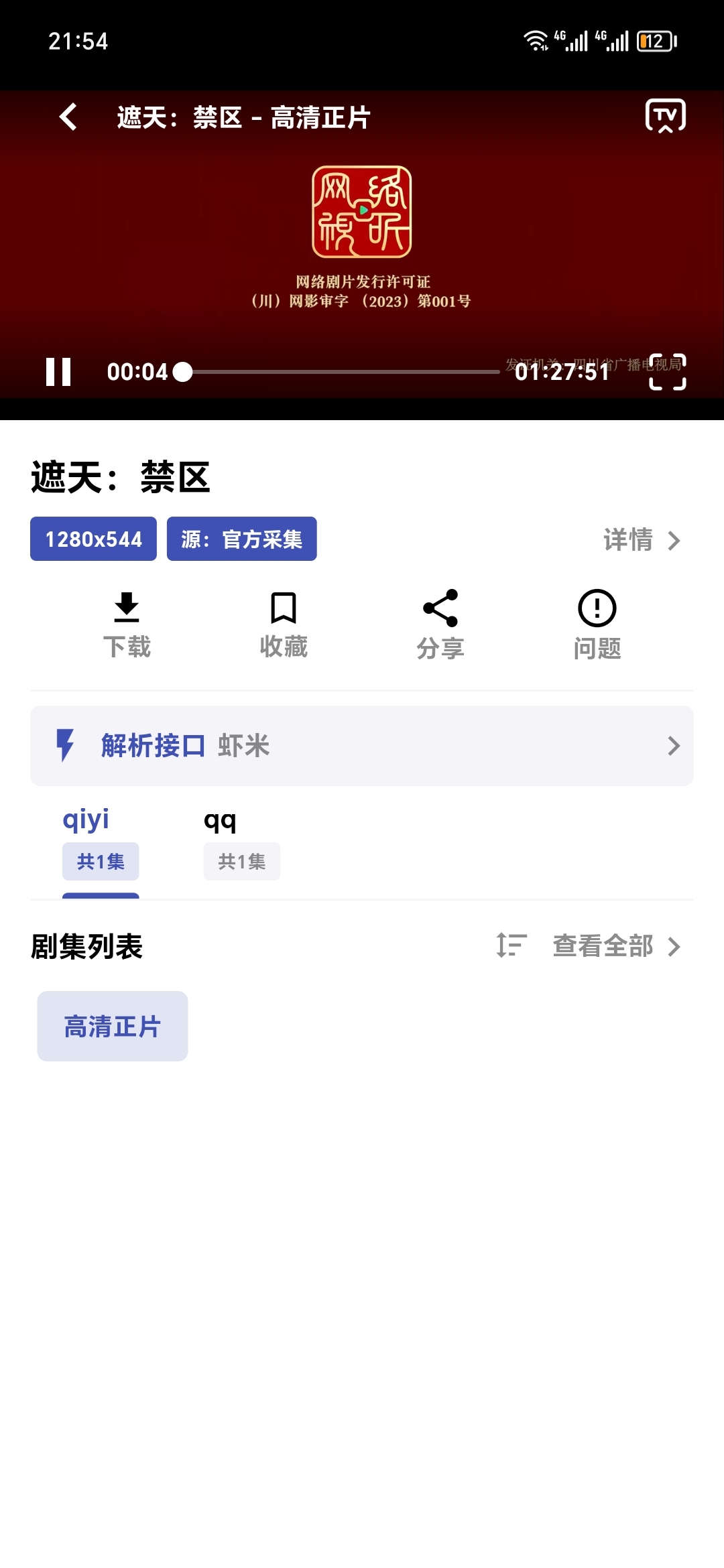
Task: Open 查看全部 to view all episodes
Action: point(617,946)
